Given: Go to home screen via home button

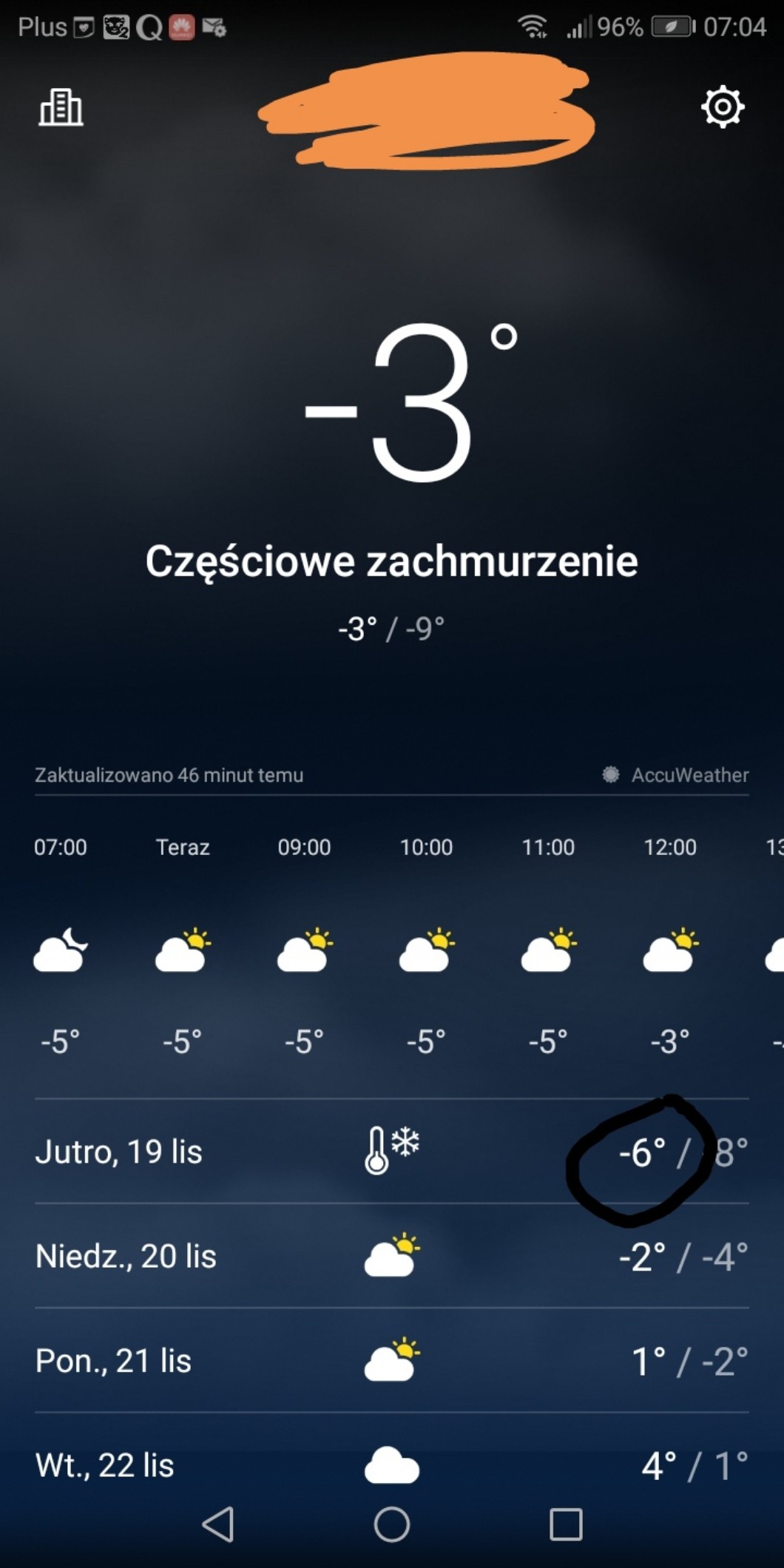Looking at the screenshot, I should (392, 1524).
